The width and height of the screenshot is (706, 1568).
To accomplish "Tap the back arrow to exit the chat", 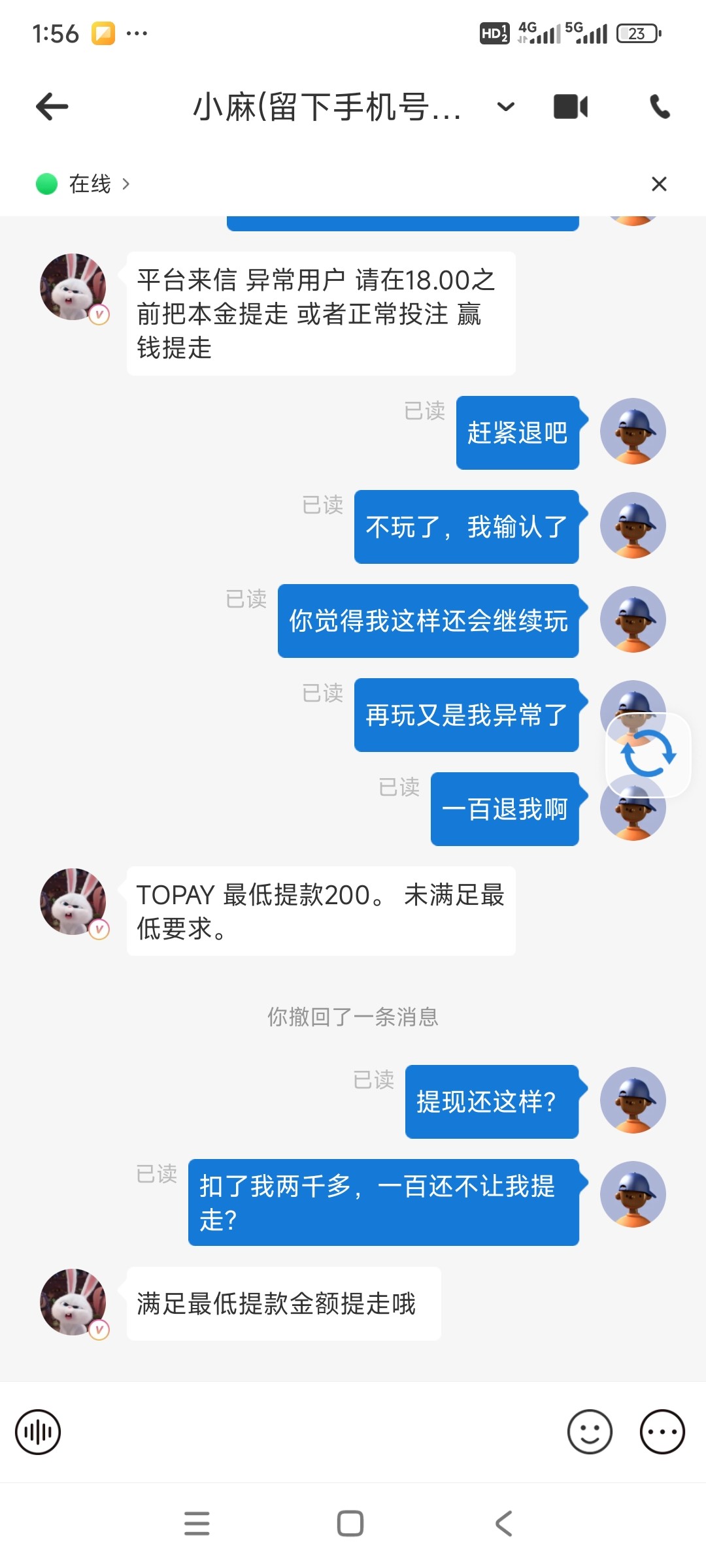I will 52,105.
